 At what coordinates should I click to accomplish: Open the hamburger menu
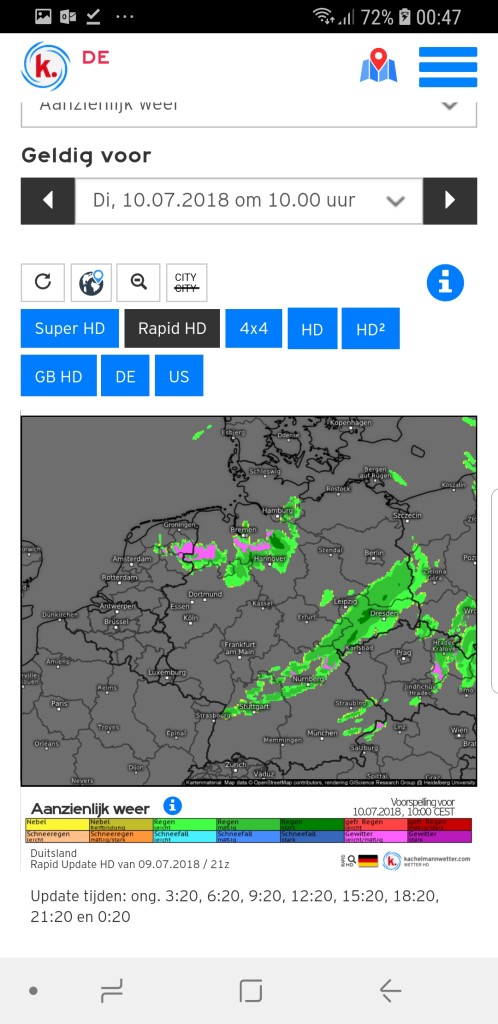pos(448,67)
